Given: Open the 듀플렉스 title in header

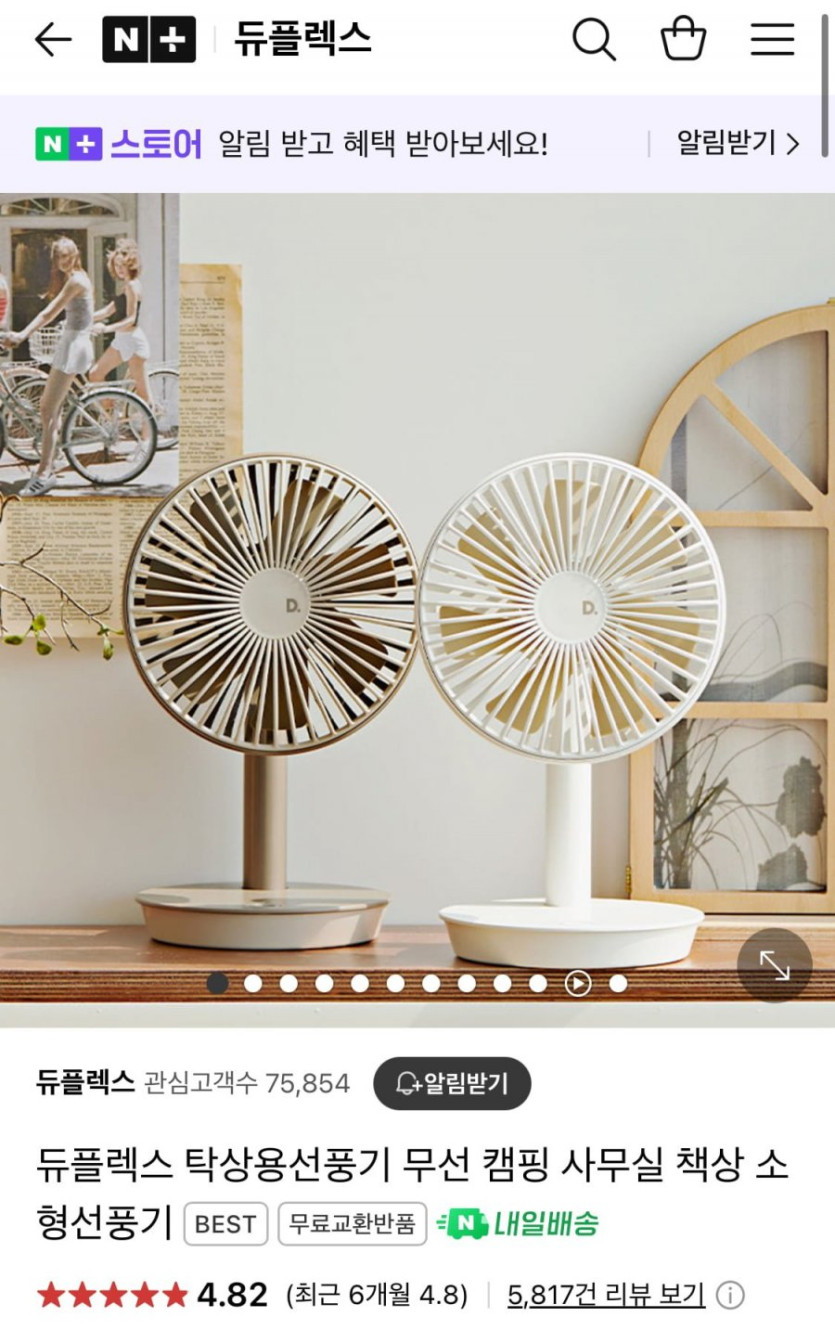Looking at the screenshot, I should tap(303, 40).
